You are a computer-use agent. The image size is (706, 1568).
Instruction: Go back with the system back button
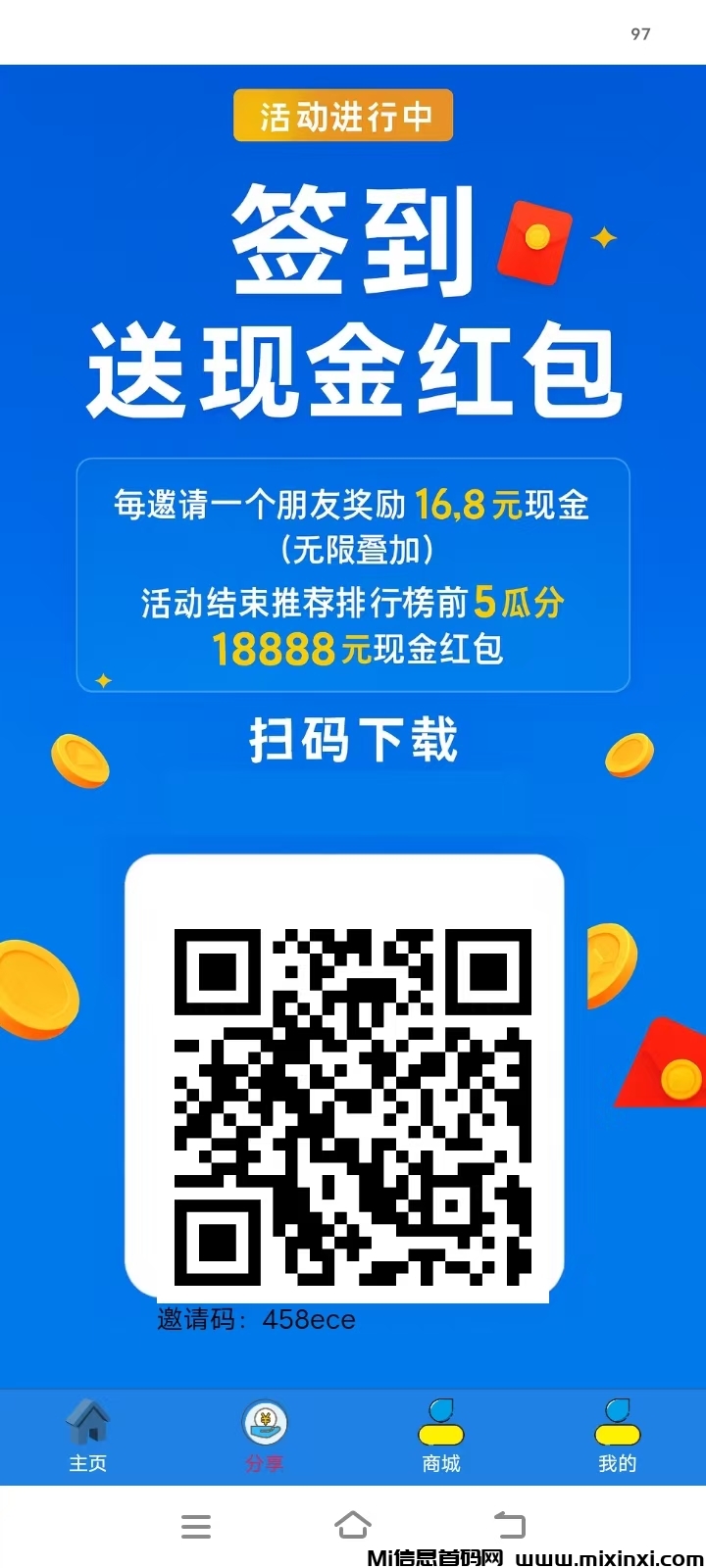coord(509,1525)
